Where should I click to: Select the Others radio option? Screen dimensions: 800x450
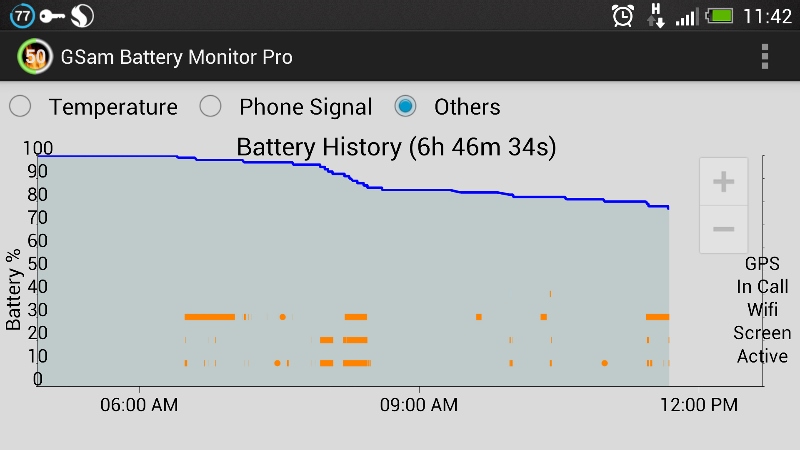(405, 107)
